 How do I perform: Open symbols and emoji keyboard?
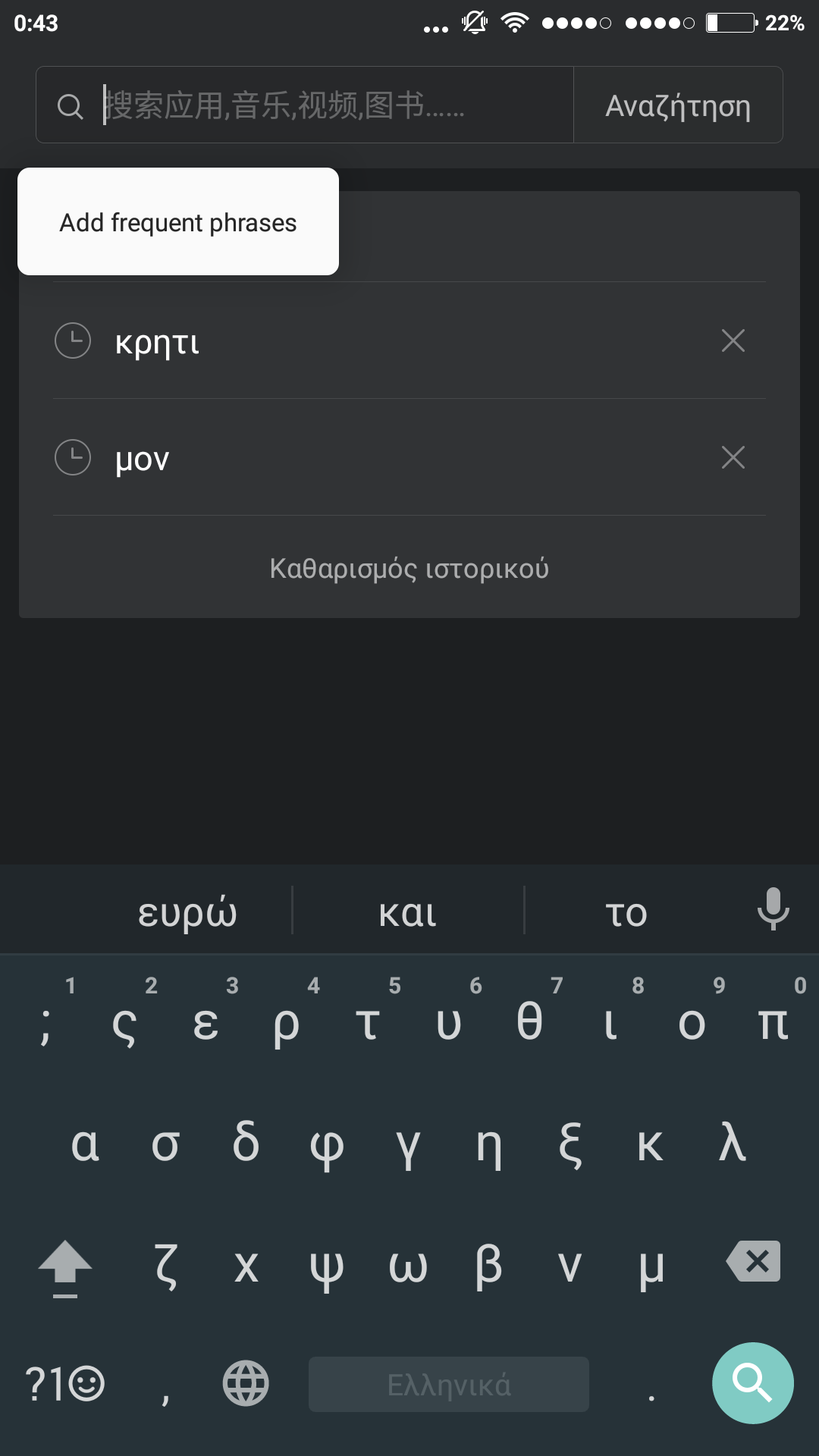(x=64, y=1383)
